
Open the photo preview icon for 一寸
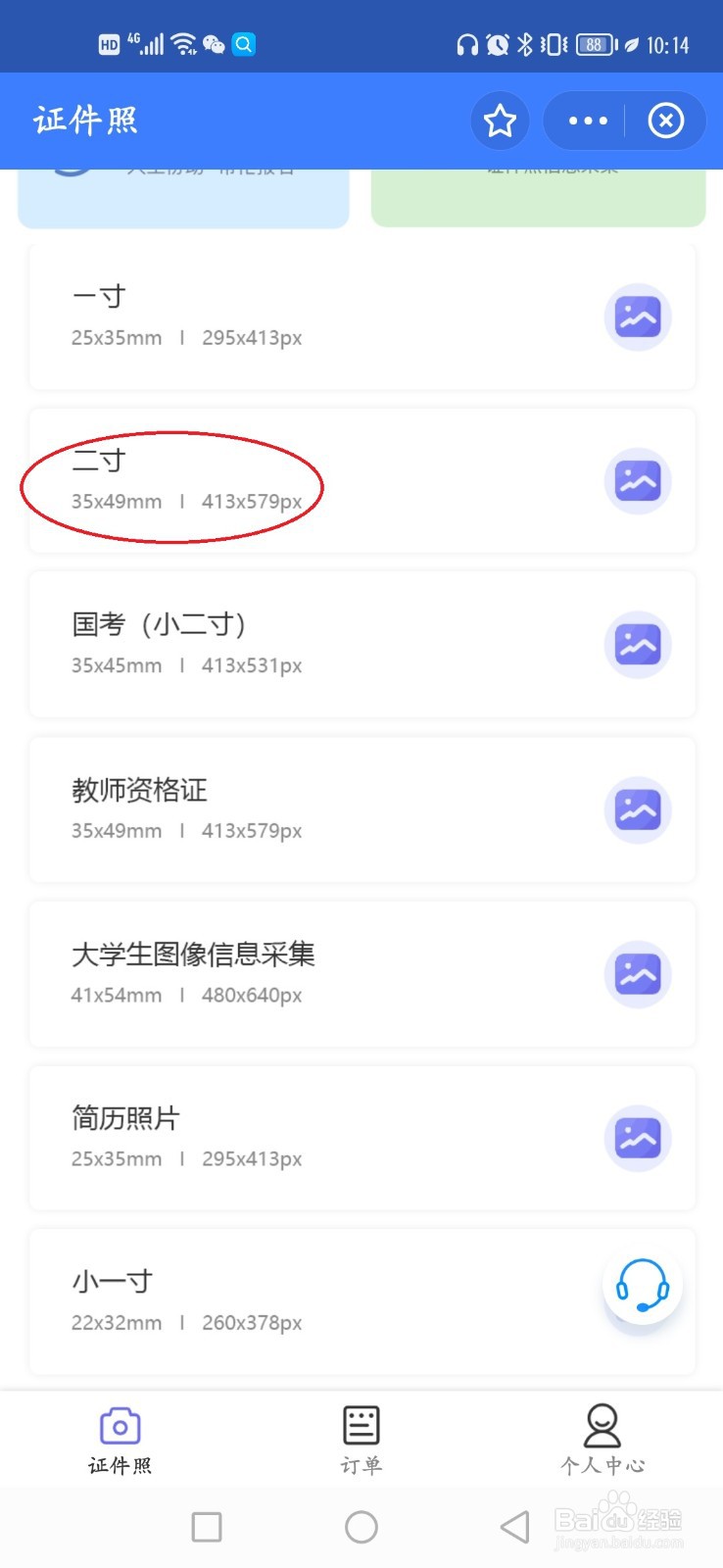(638, 317)
